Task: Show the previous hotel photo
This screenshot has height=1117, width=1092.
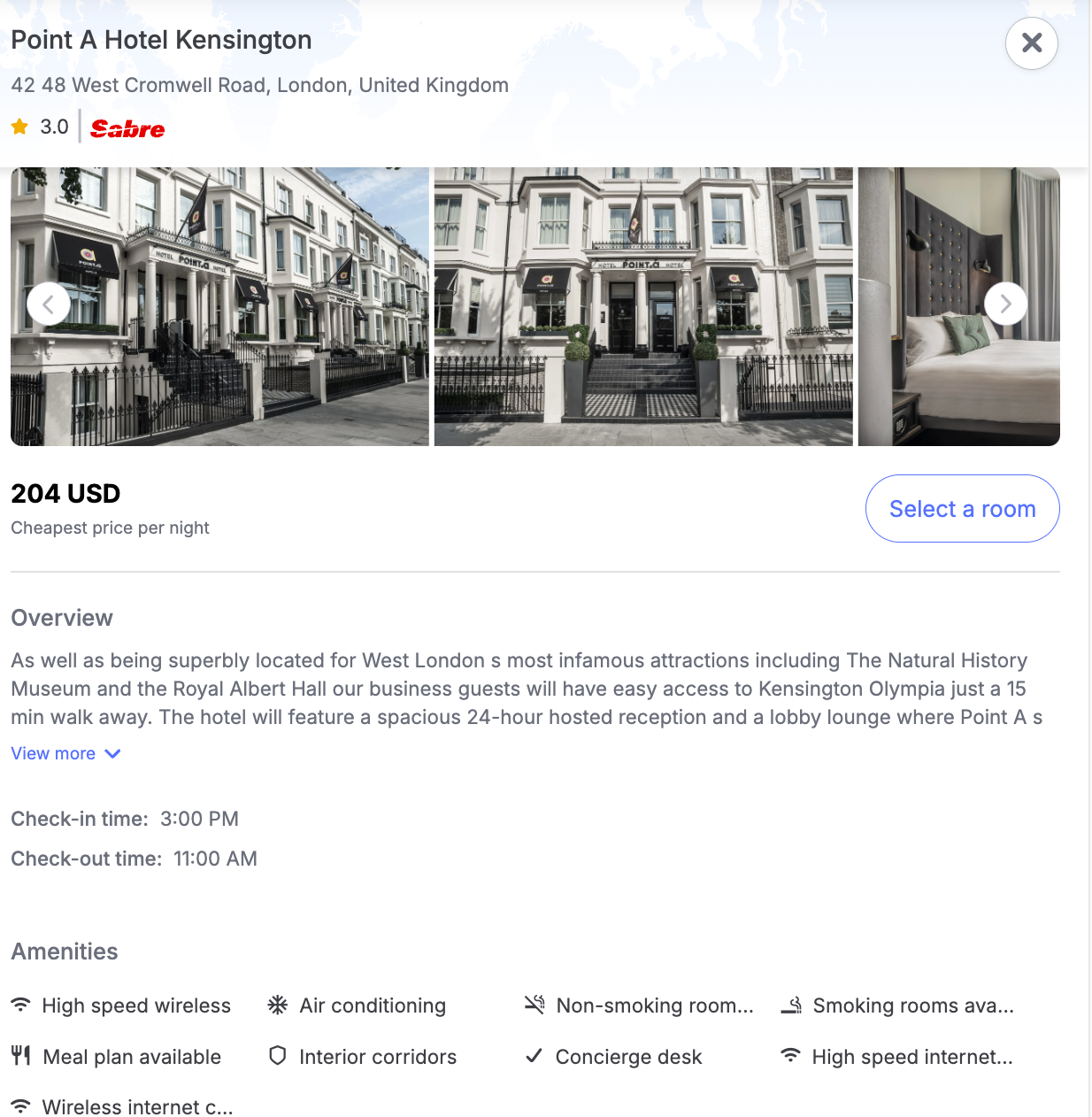Action: [48, 304]
